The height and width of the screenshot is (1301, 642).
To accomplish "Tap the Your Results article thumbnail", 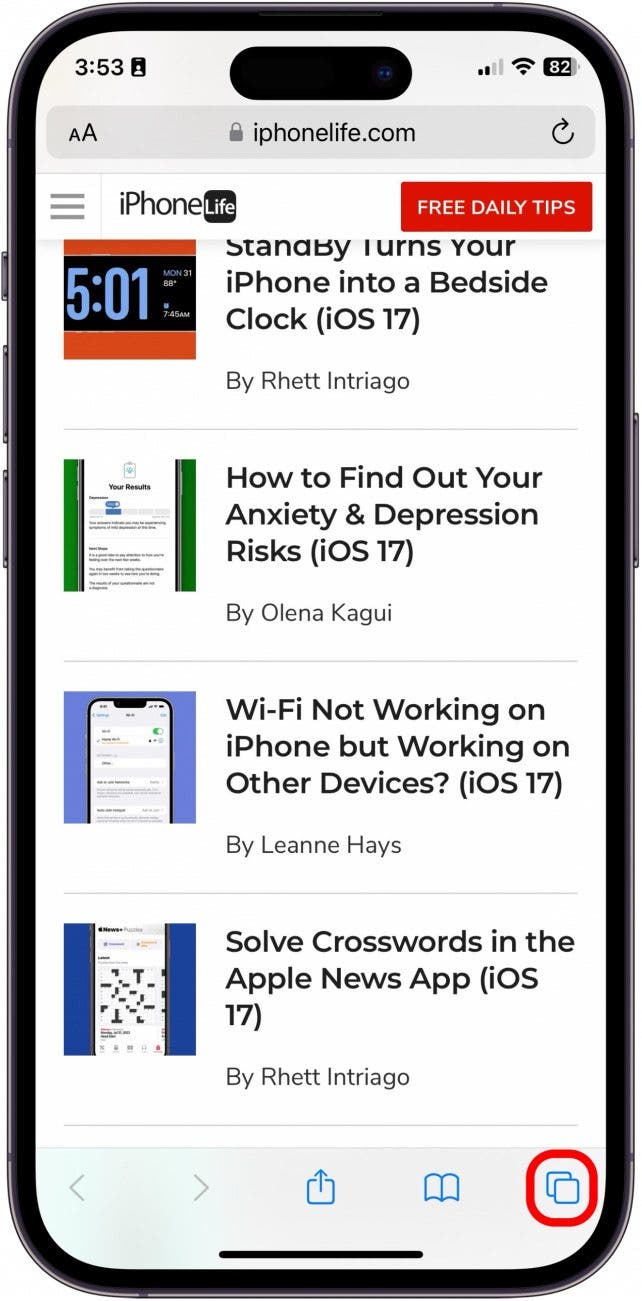I will (130, 525).
